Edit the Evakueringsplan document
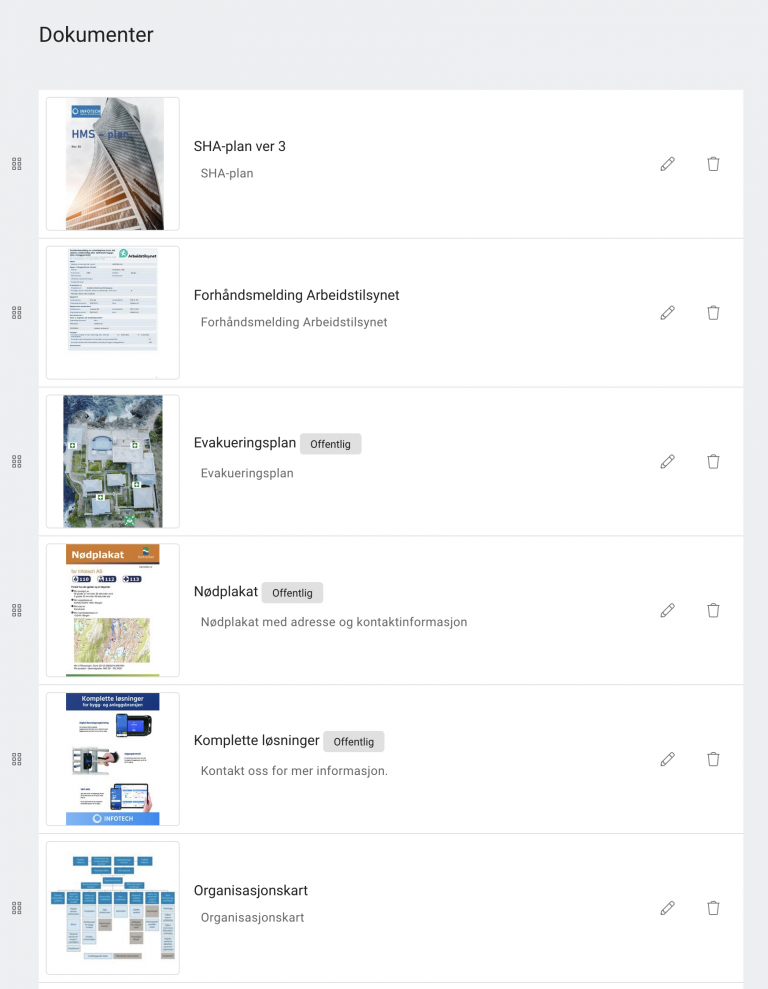 pos(667,462)
